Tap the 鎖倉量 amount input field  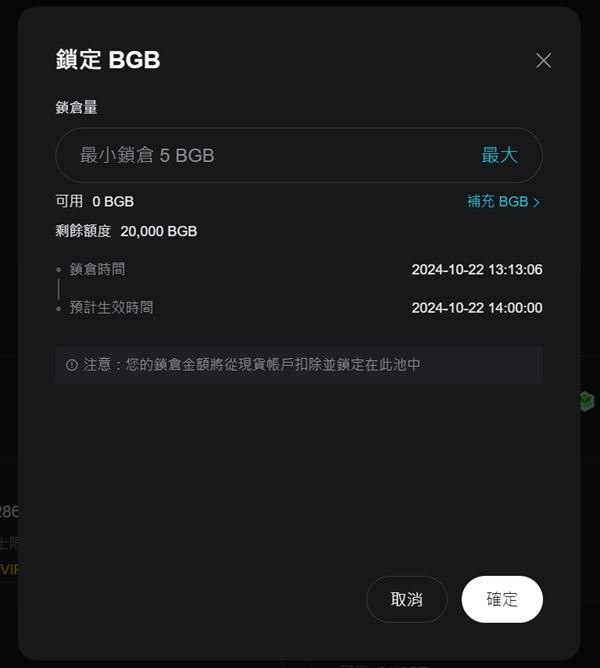[x=260, y=155]
